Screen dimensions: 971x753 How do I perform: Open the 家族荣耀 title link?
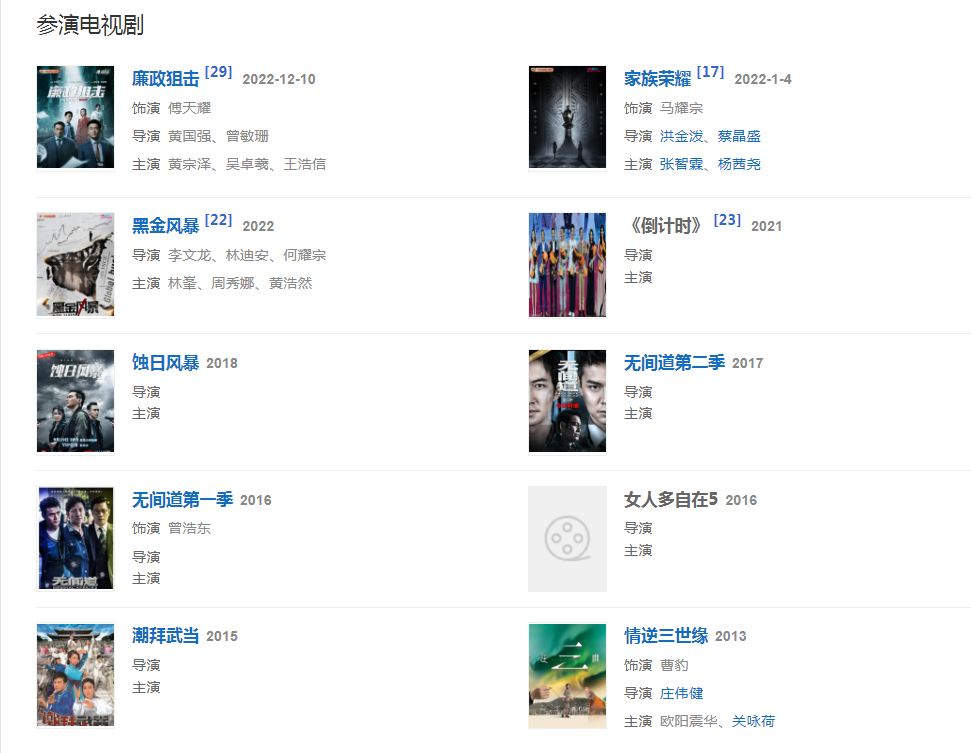click(658, 79)
